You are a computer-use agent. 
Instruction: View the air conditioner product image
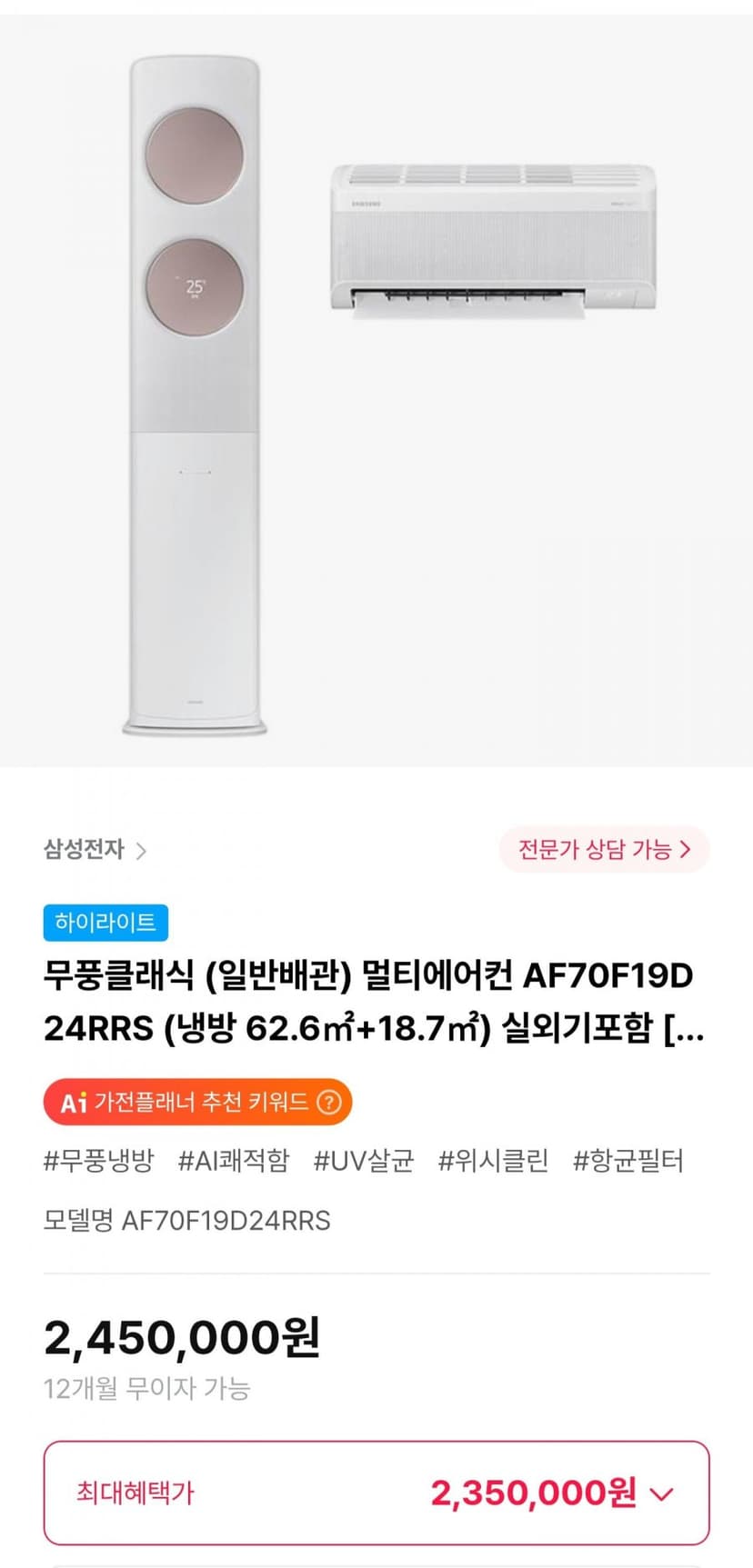pyautogui.click(x=376, y=391)
